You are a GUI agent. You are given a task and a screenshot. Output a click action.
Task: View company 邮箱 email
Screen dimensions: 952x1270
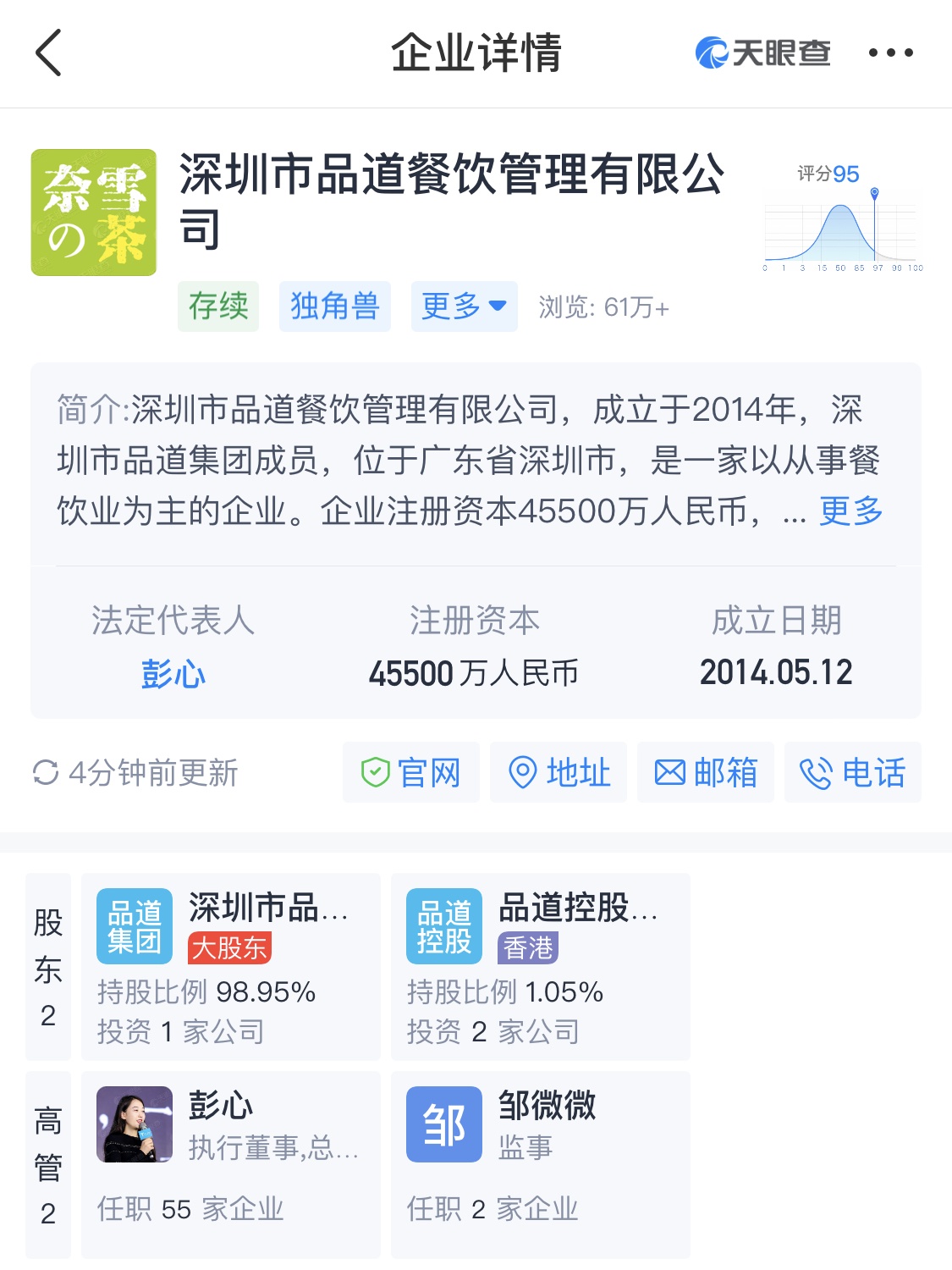pos(706,772)
